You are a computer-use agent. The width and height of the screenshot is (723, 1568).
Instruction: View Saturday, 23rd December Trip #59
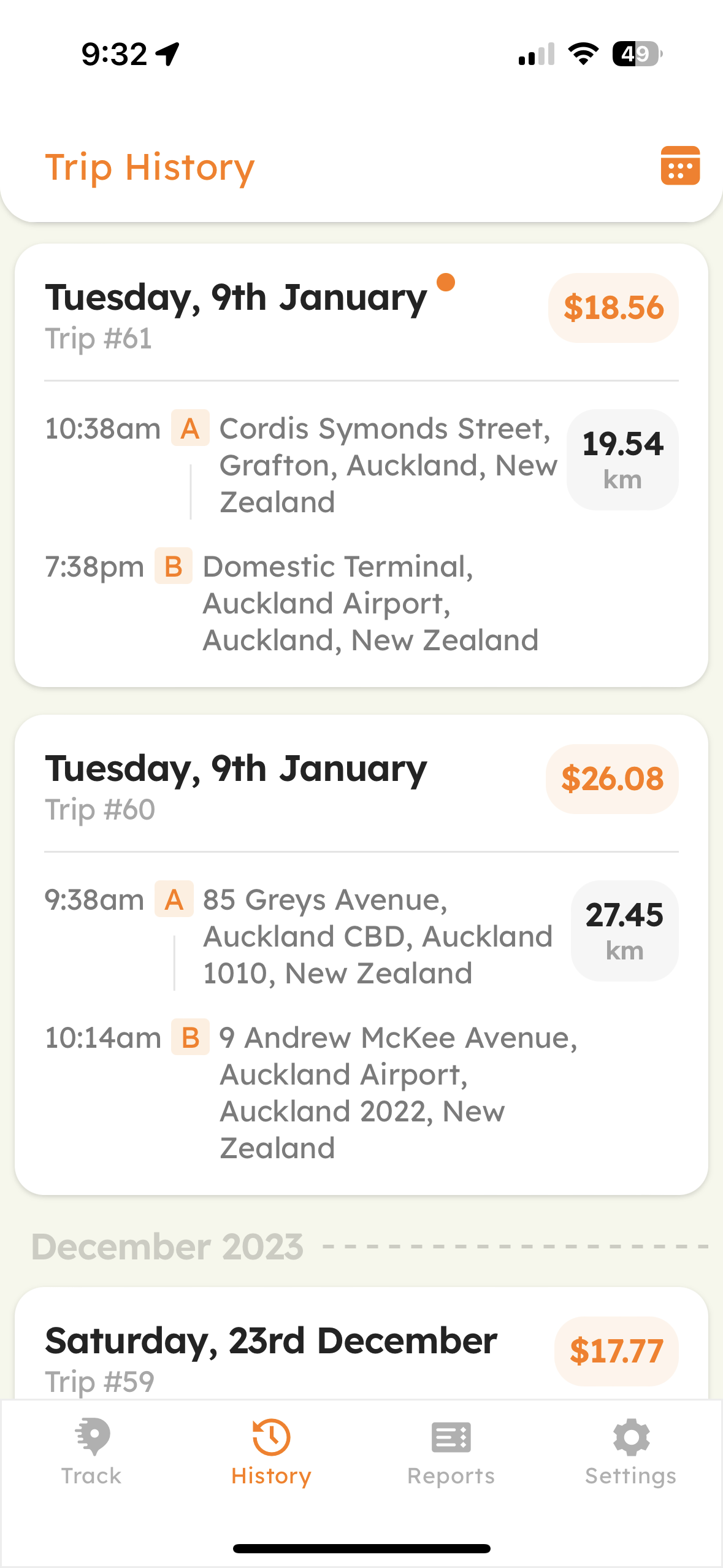[361, 1343]
